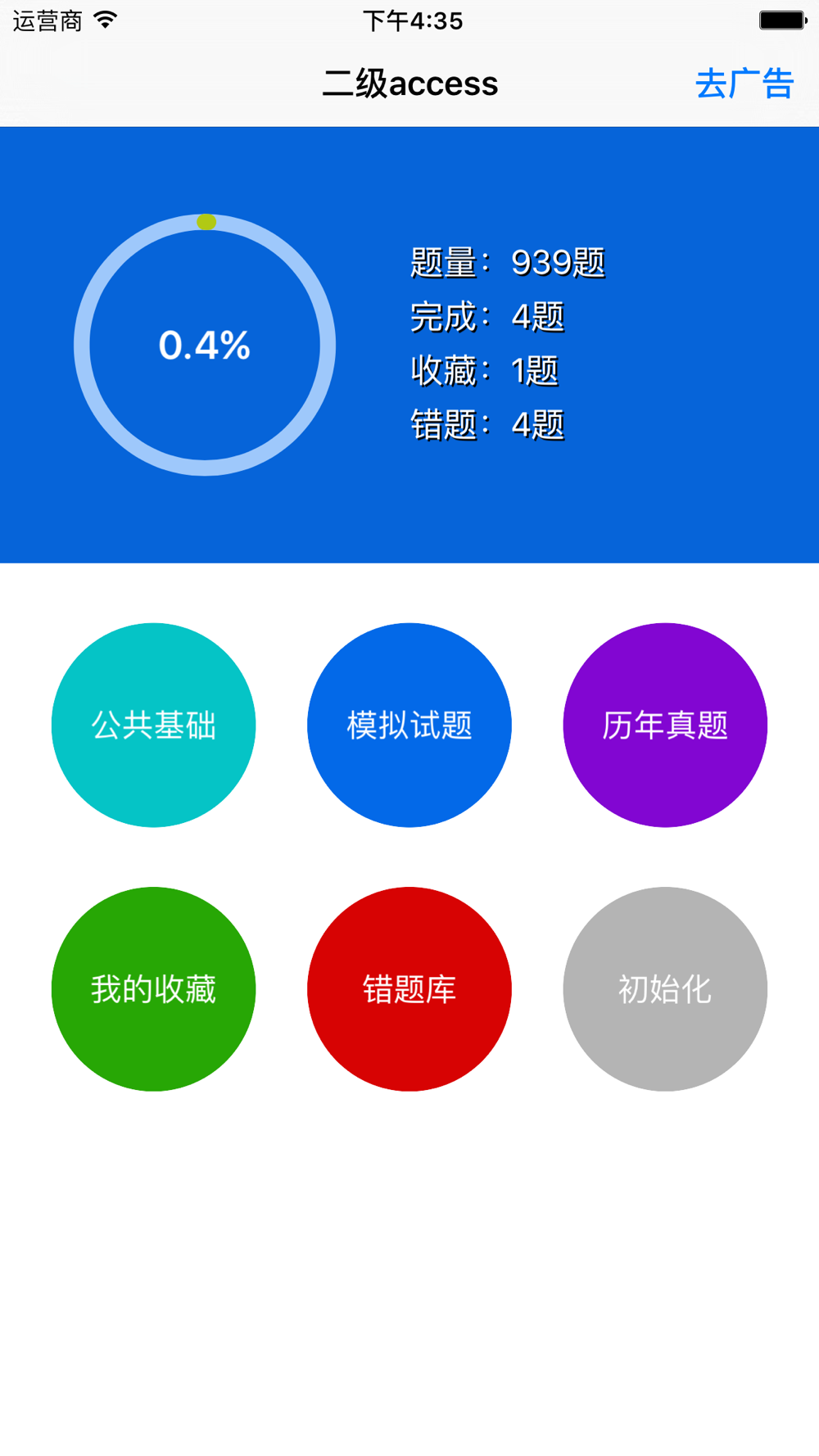This screenshot has width=819, height=1456.
Task: Tap 去广告 to remove ads
Action: coord(744,84)
